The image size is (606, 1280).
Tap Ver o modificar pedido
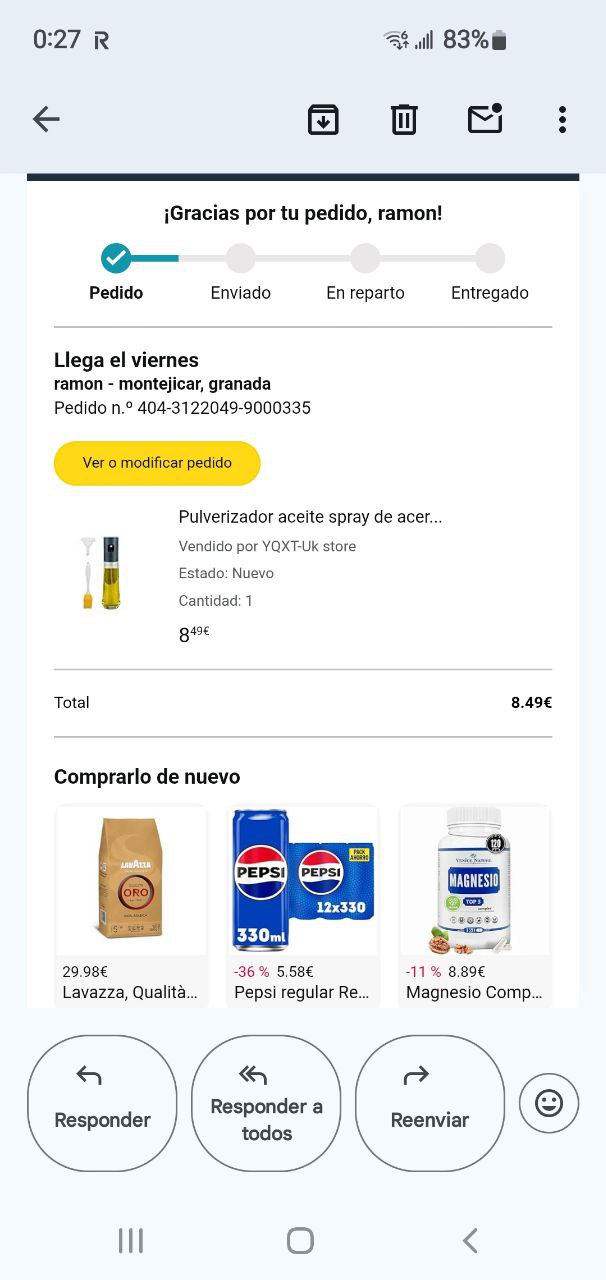coord(157,463)
